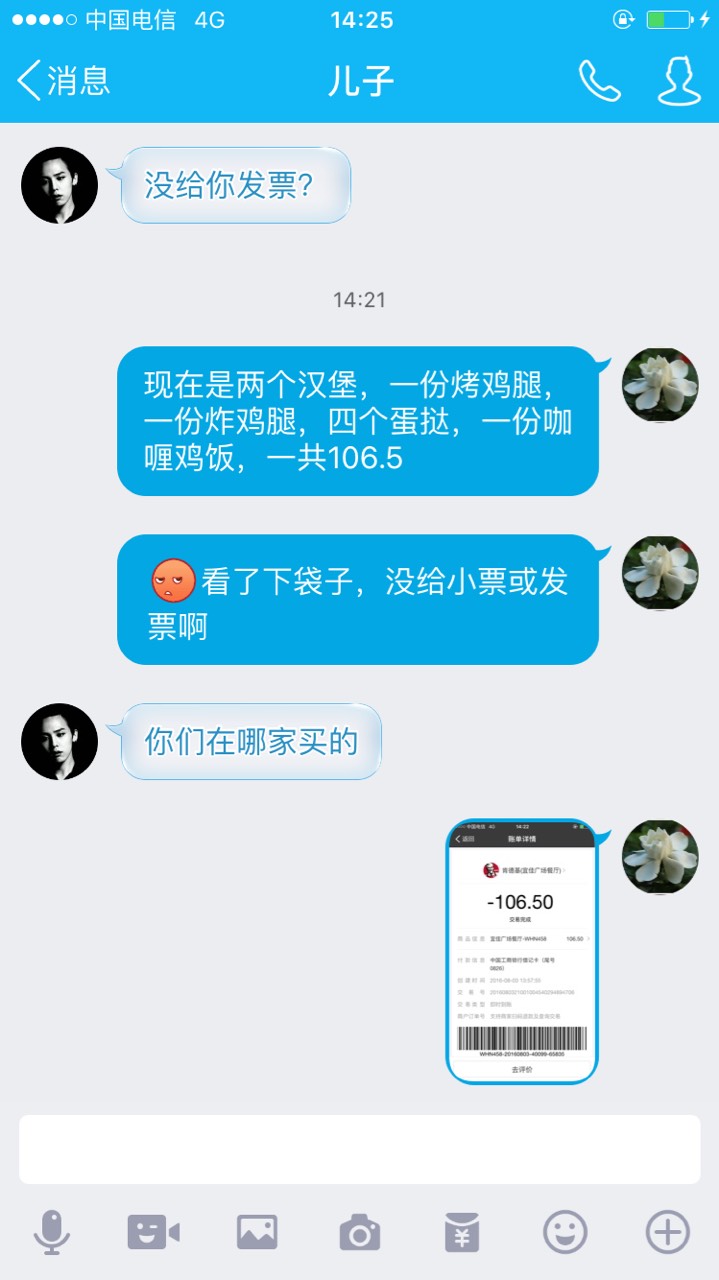This screenshot has width=719, height=1280.
Task: Open the photo gallery picker
Action: click(x=257, y=1232)
